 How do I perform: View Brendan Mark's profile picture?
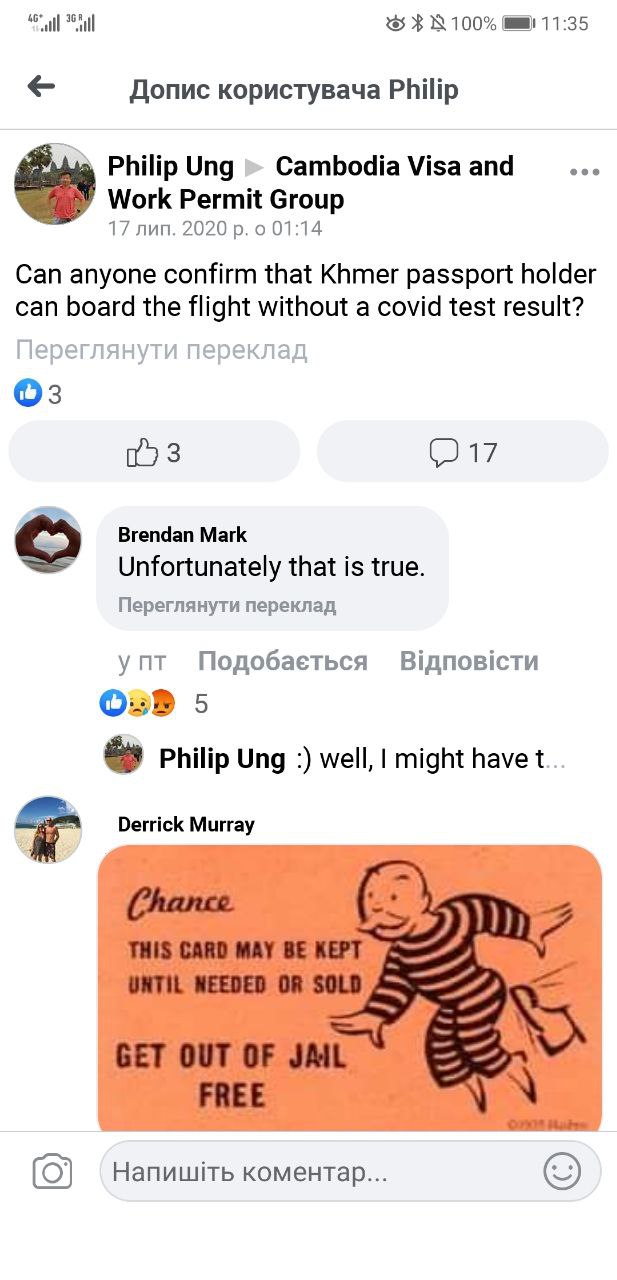[48, 539]
